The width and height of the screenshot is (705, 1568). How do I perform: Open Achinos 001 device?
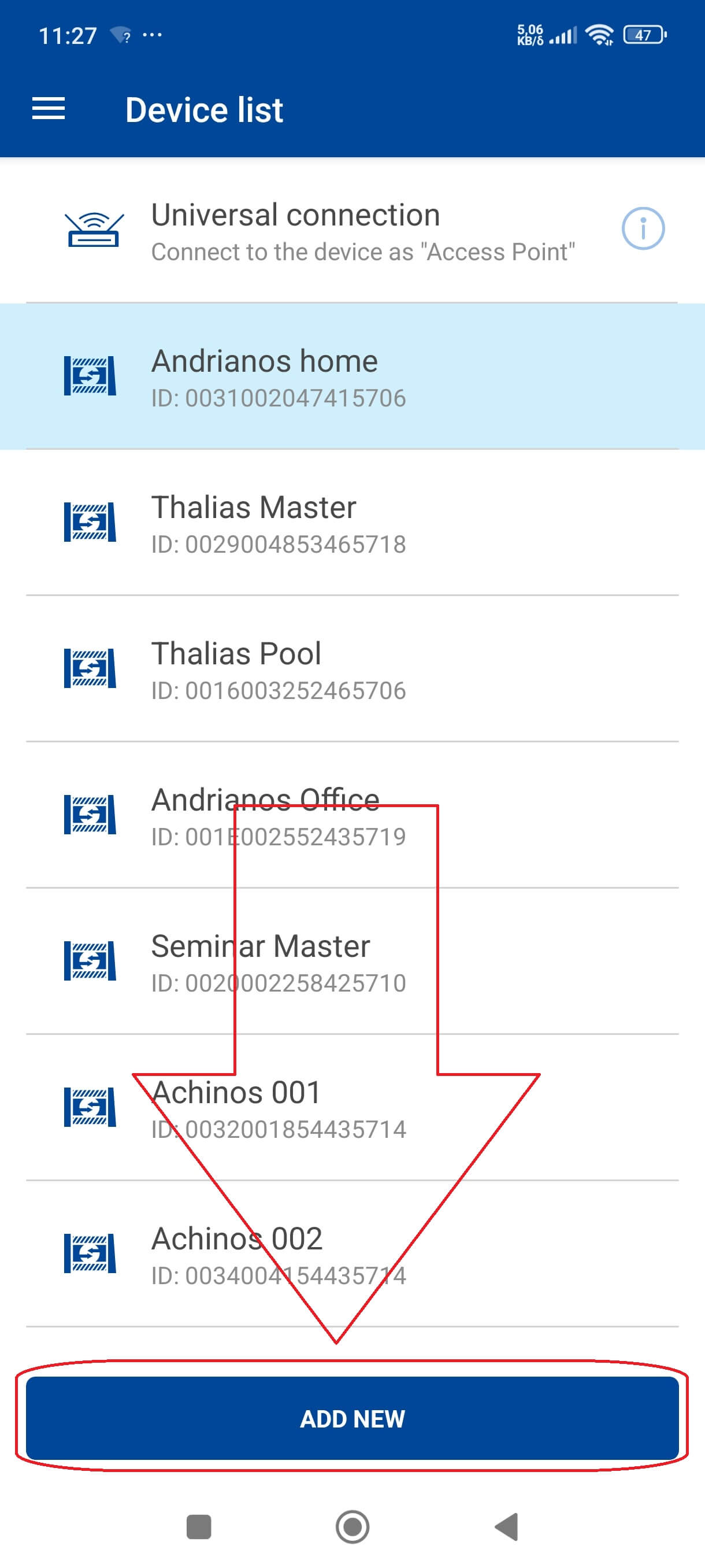click(x=352, y=1107)
